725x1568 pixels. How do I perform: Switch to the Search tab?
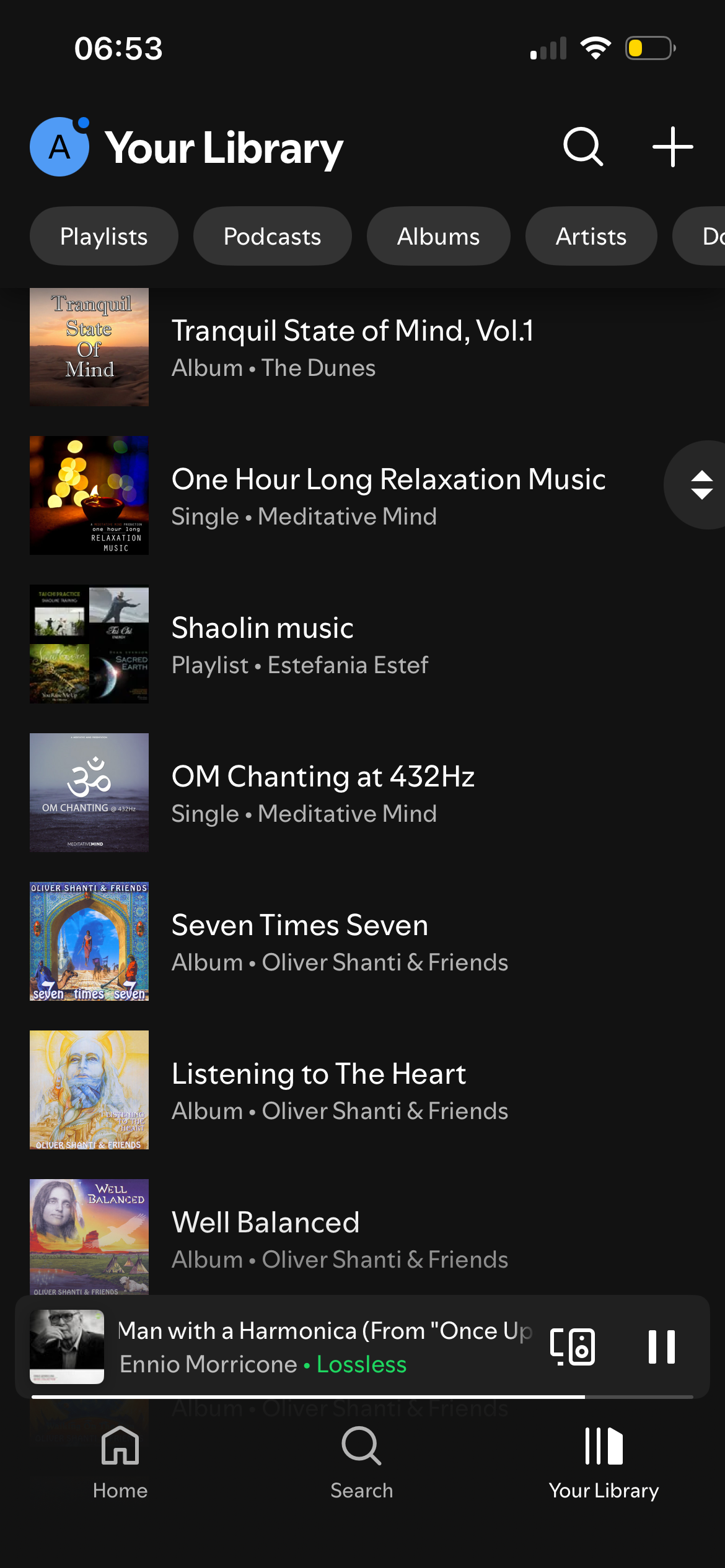362,1463
